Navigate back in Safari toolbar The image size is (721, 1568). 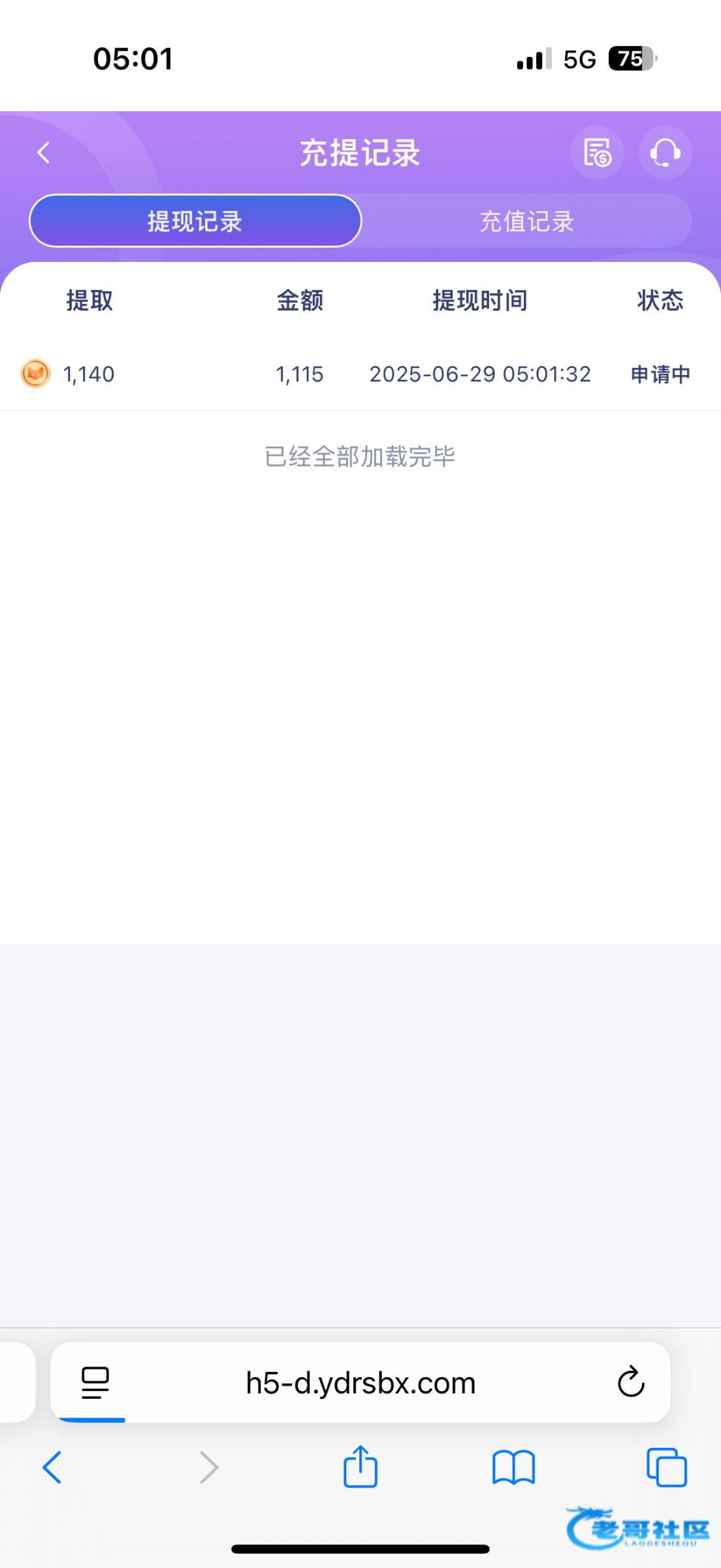click(52, 1467)
